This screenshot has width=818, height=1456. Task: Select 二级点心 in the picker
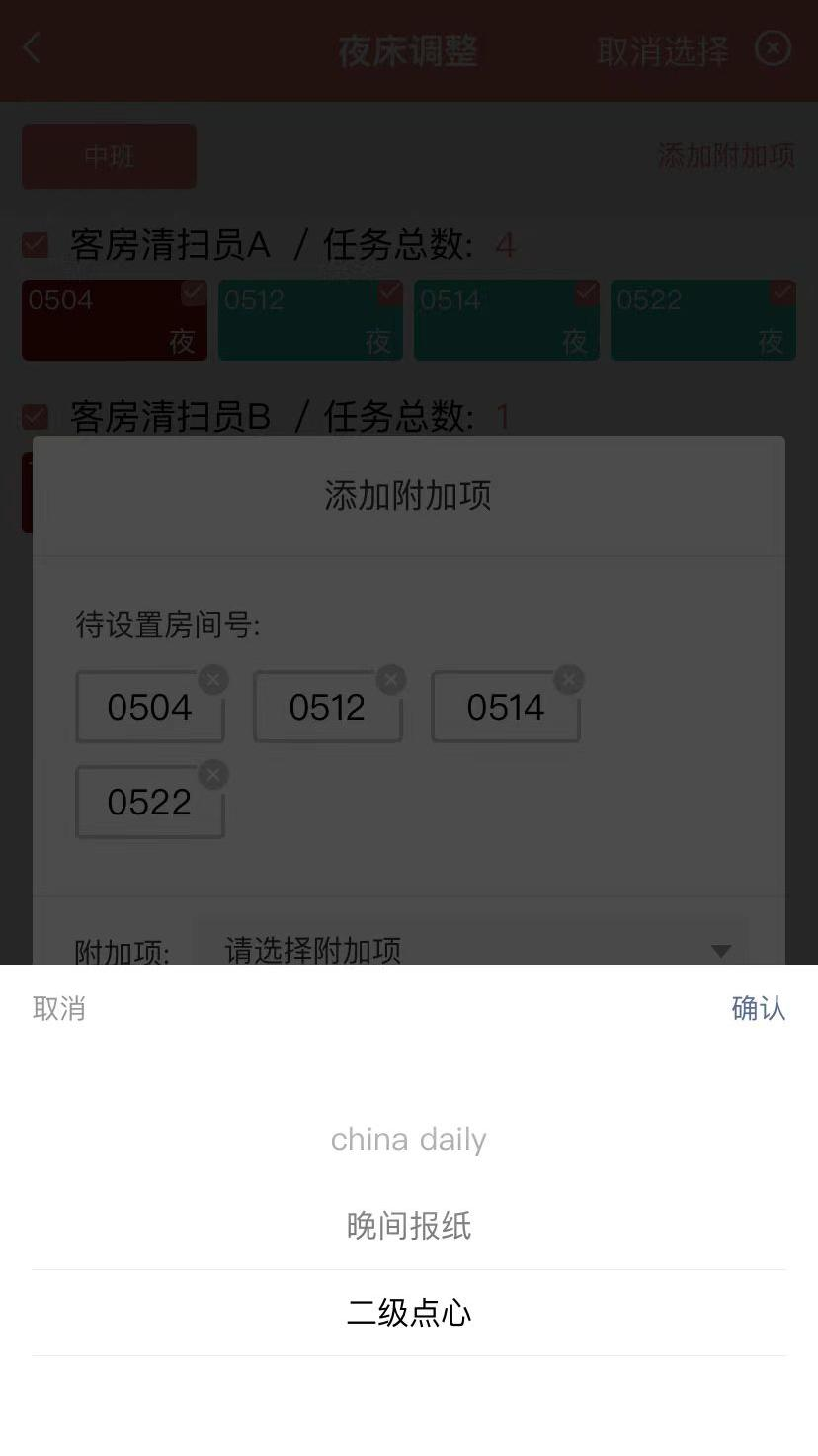coord(409,1313)
